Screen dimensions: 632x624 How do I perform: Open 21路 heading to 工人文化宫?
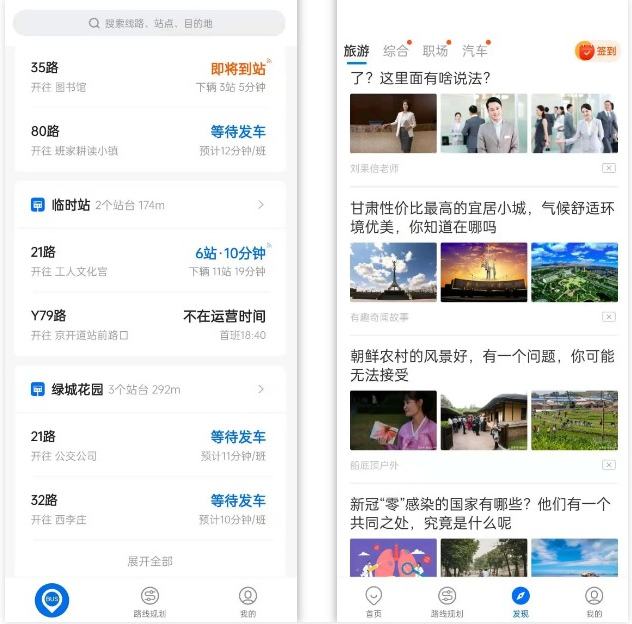[x=150, y=261]
